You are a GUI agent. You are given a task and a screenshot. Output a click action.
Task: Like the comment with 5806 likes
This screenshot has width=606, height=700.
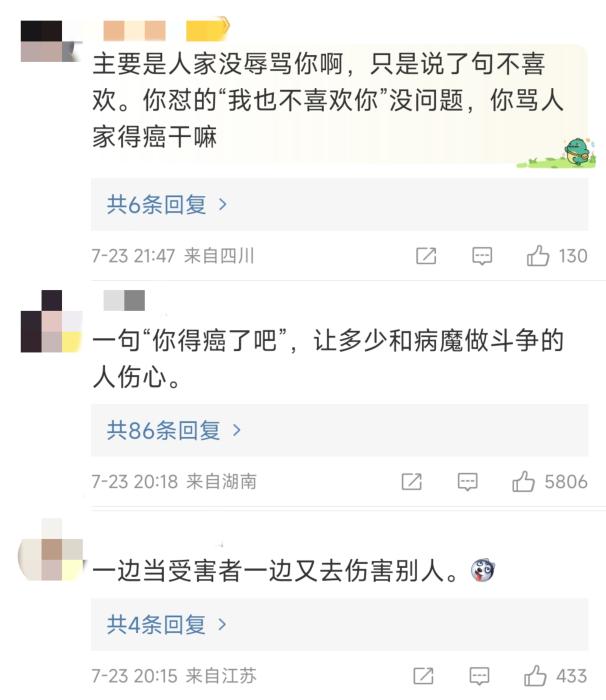click(x=524, y=482)
